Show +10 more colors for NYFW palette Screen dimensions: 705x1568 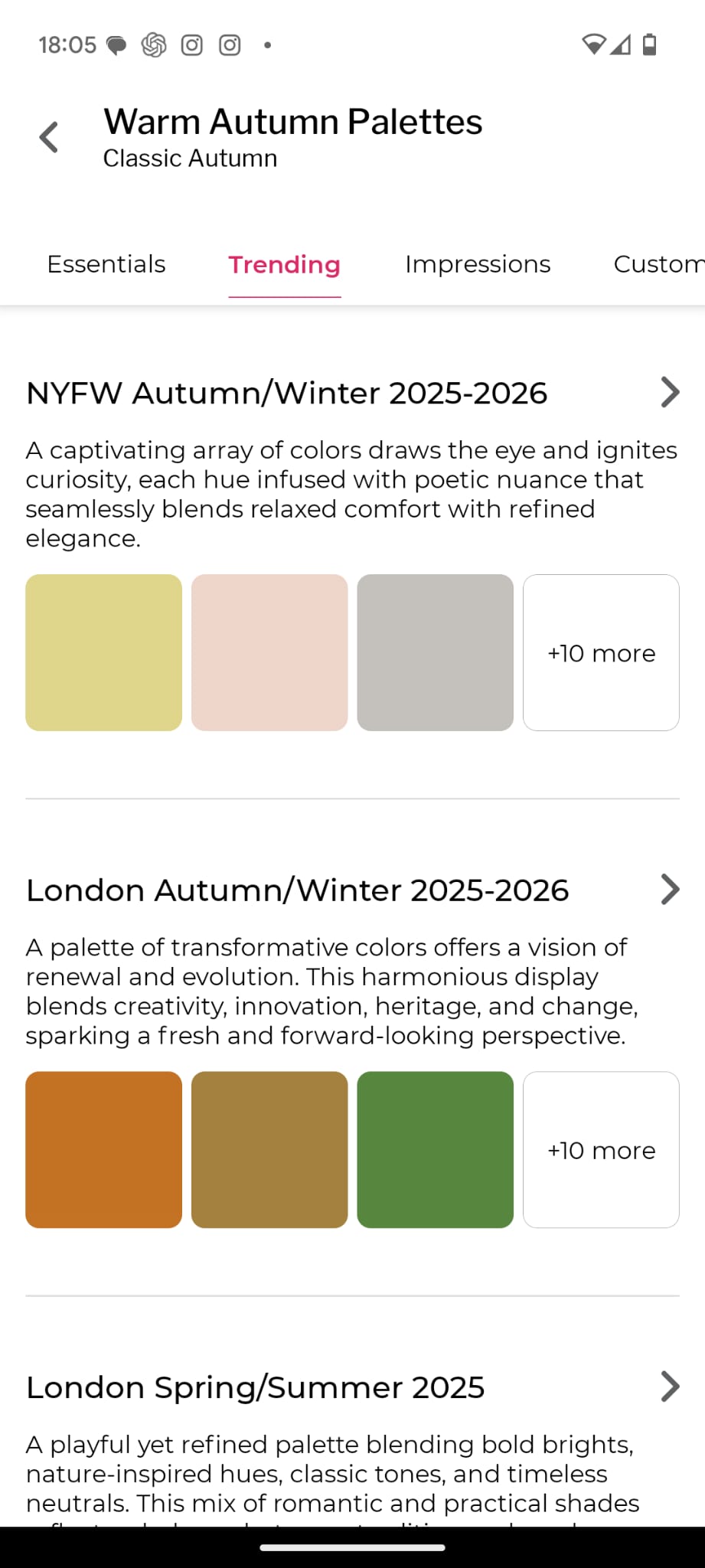coord(601,652)
